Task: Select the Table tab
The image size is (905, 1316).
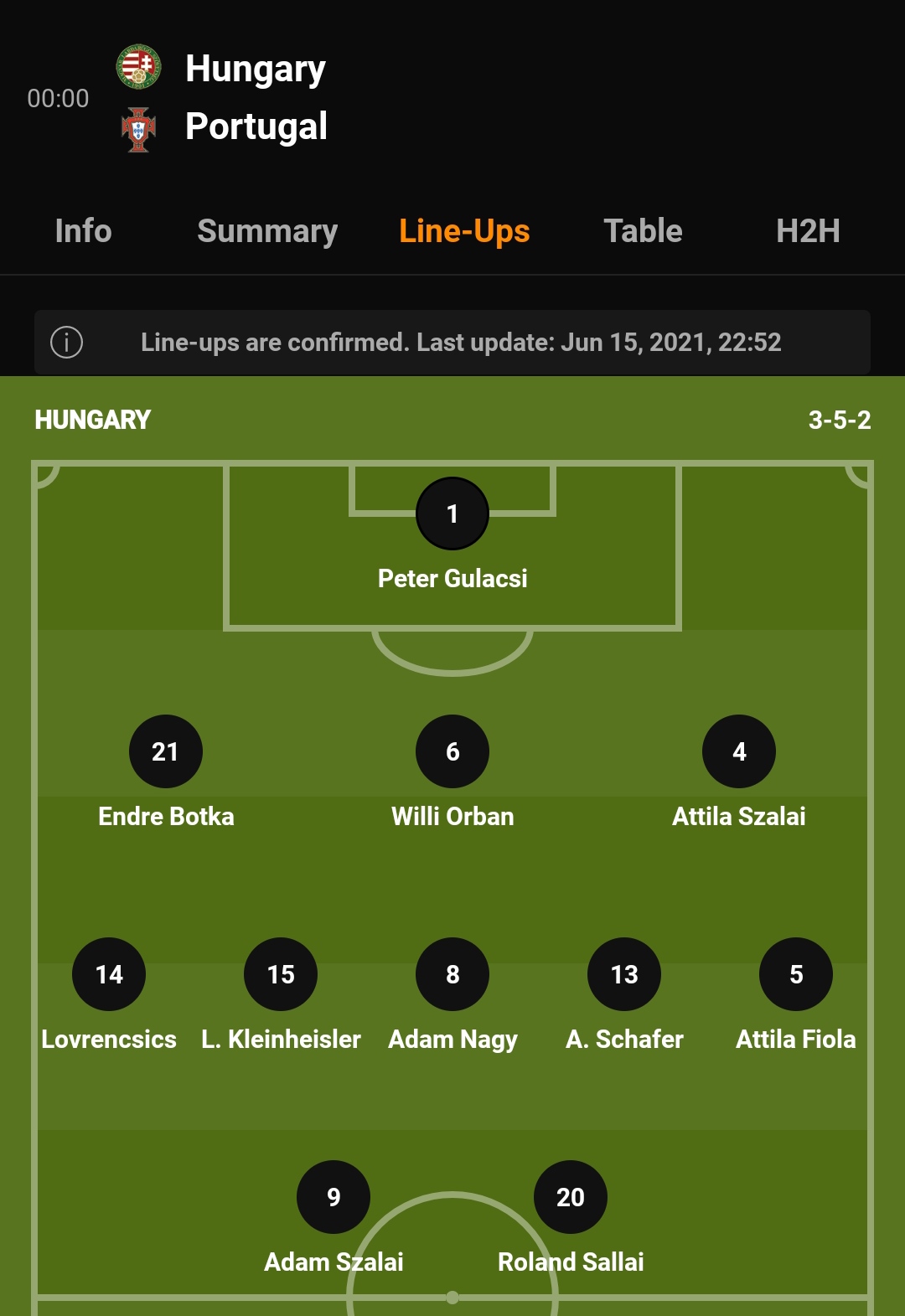Action: coord(643,231)
